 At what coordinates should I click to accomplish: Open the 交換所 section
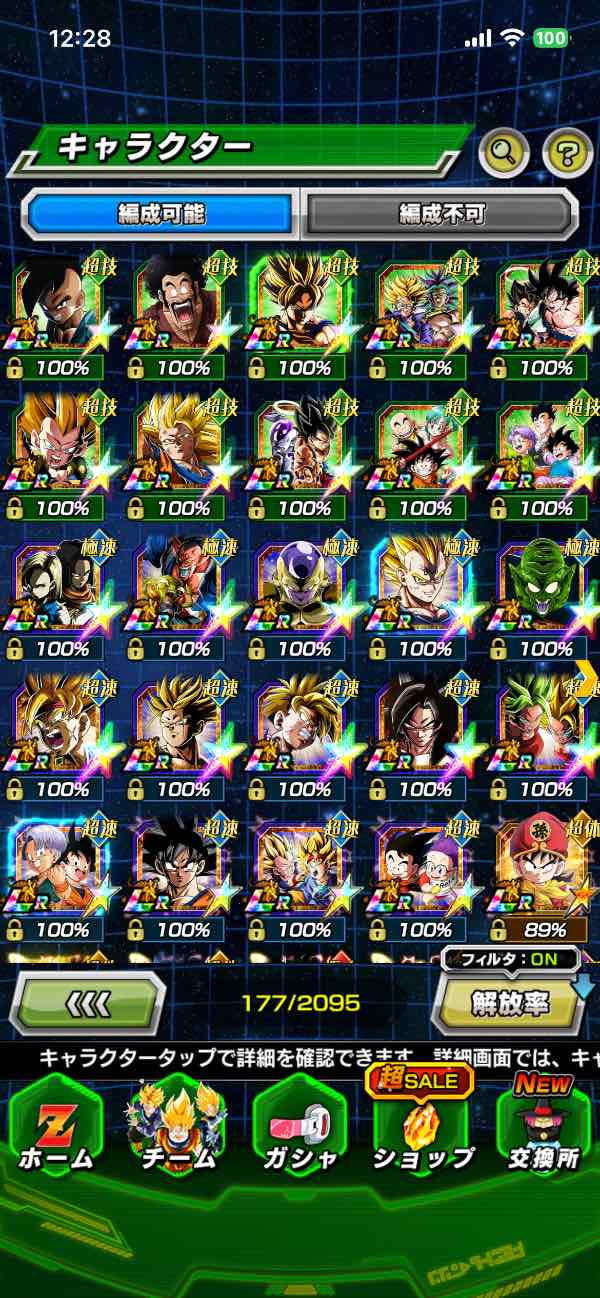point(544,1128)
